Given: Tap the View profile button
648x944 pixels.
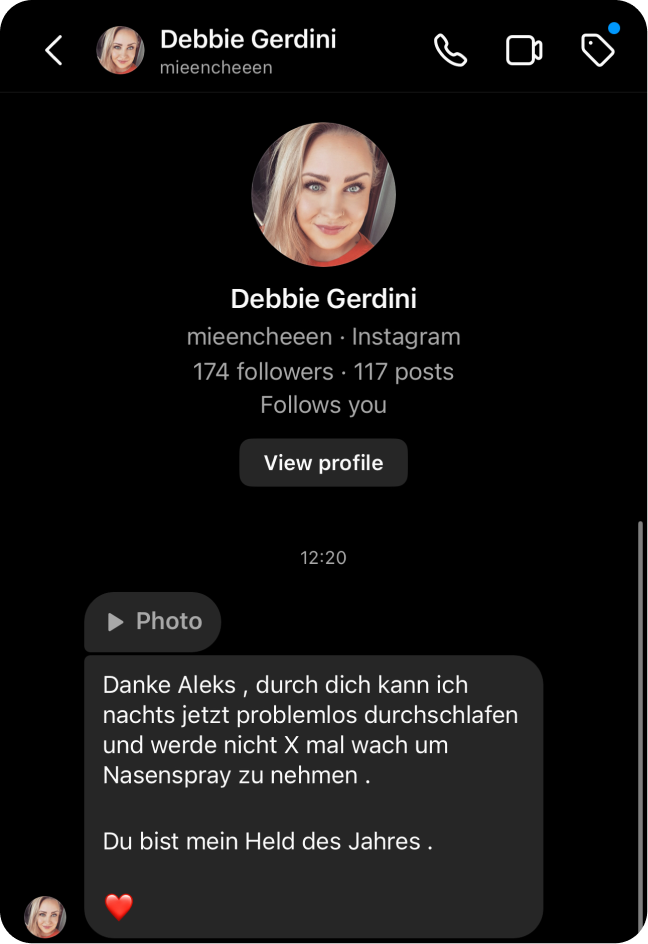Looking at the screenshot, I should [x=323, y=463].
